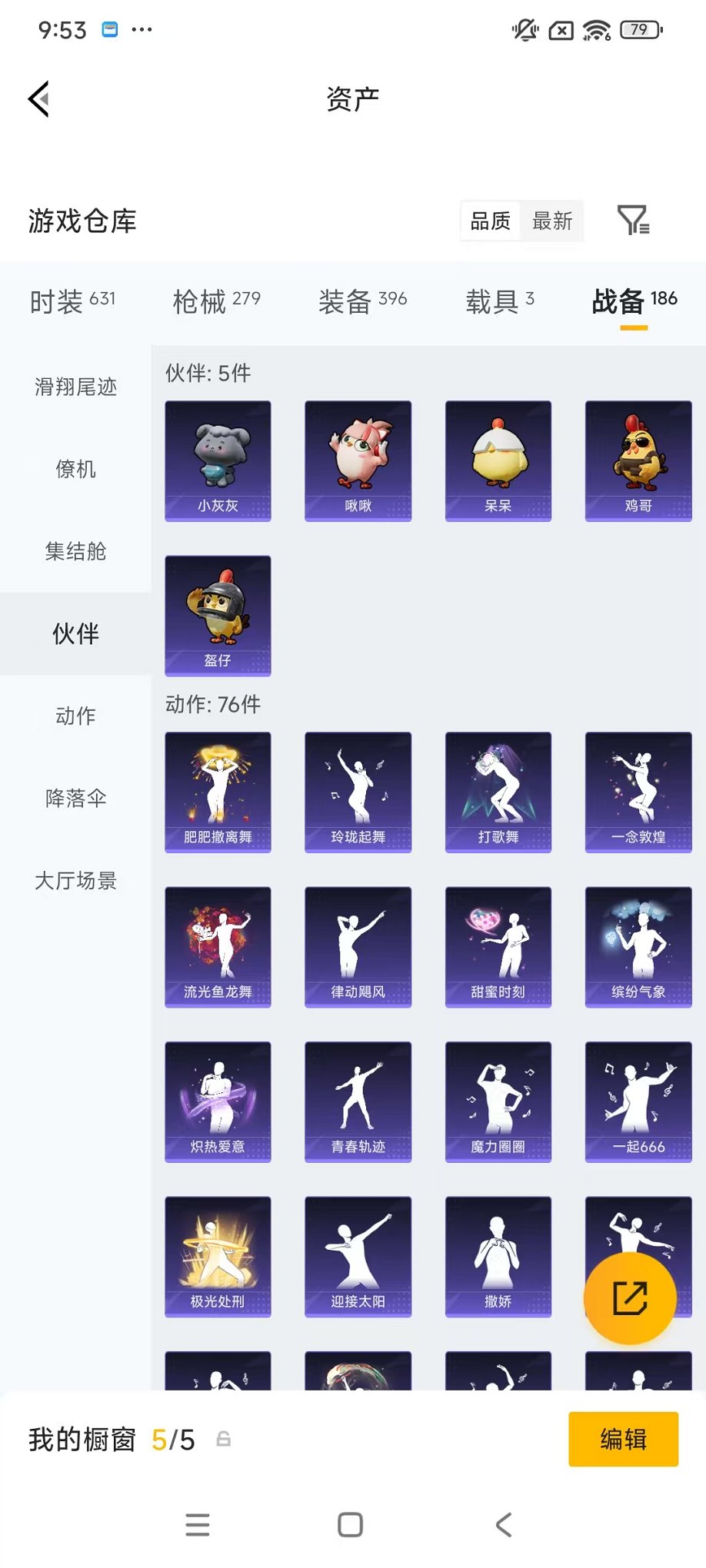
Task: Tap the floating share icon
Action: (630, 1298)
